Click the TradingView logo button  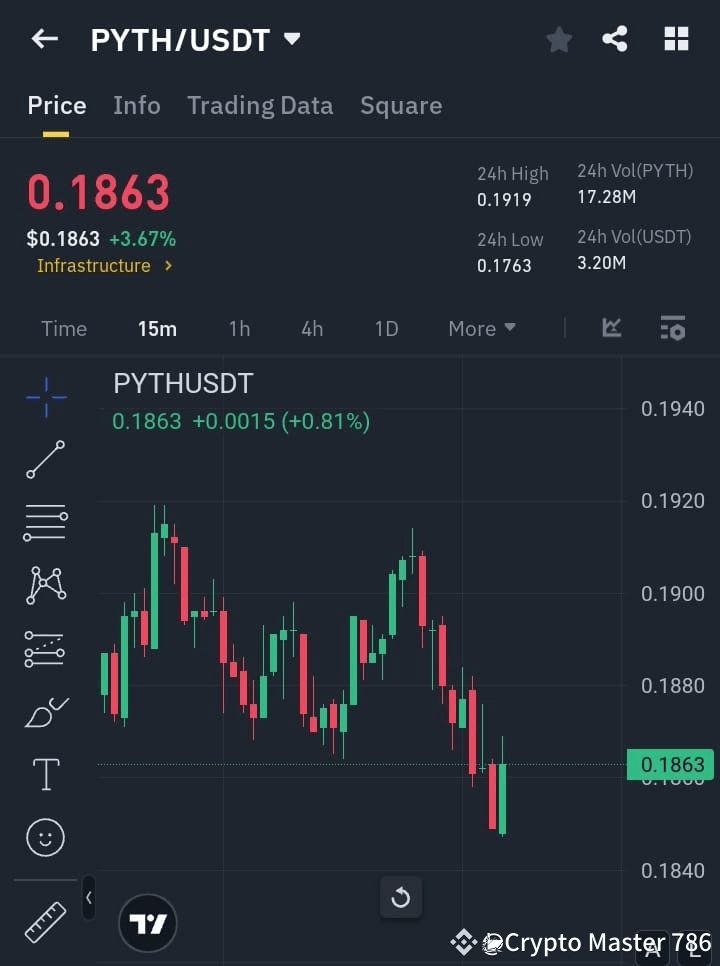[148, 923]
